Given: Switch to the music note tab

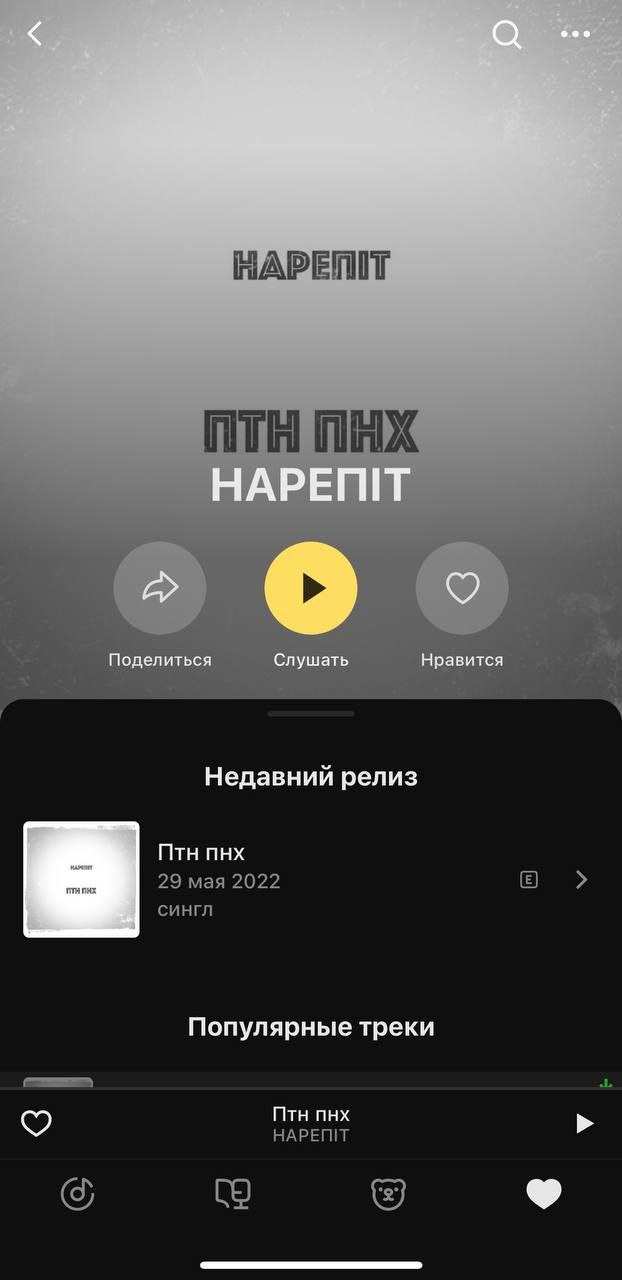Looking at the screenshot, I should point(77,1194).
